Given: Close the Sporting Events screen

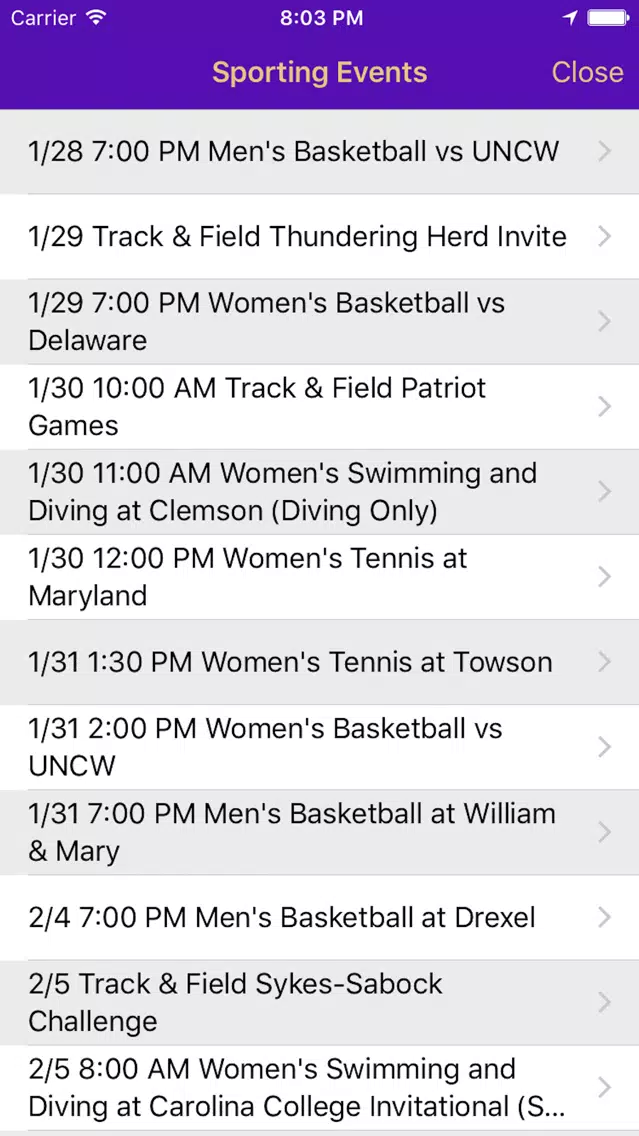Looking at the screenshot, I should tap(587, 72).
